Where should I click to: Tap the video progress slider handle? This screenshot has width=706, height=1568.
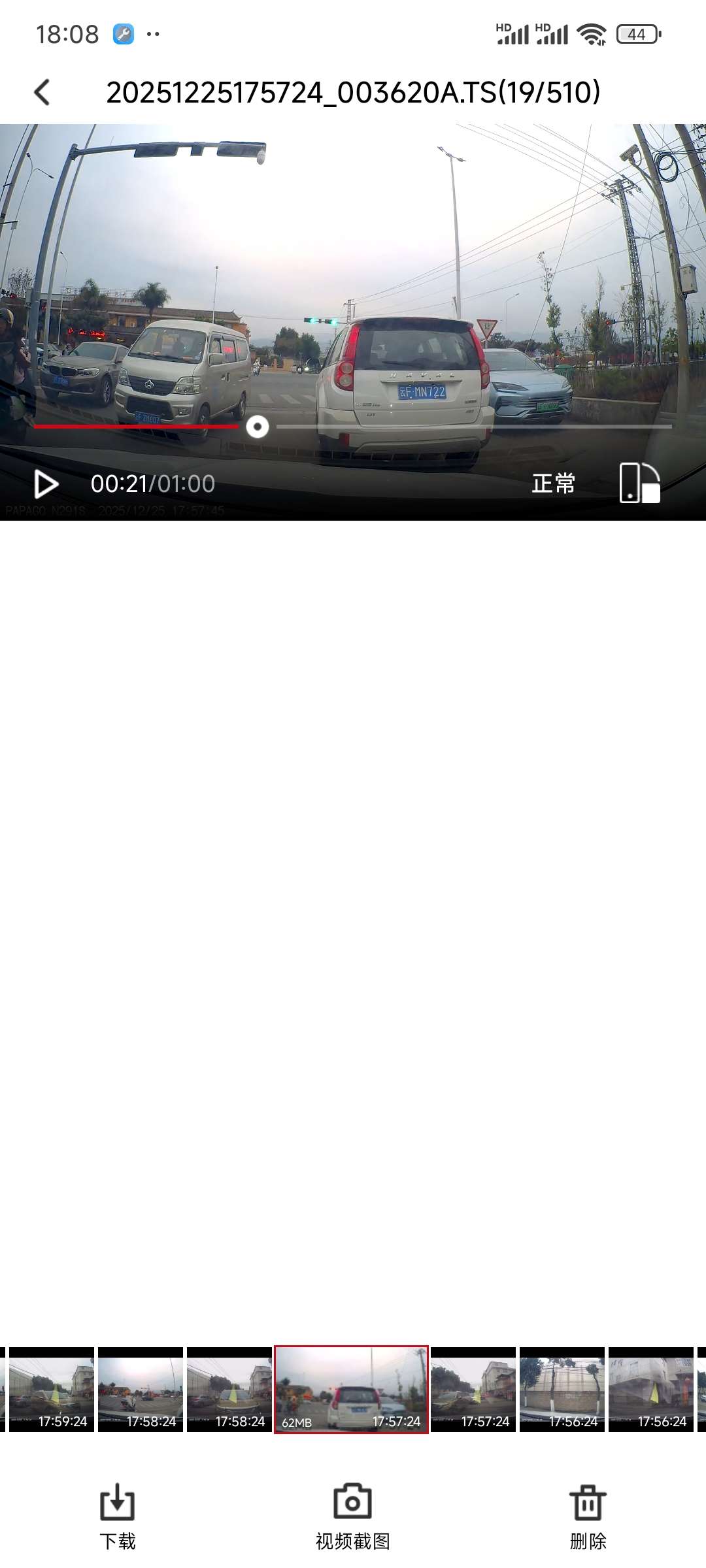click(258, 427)
